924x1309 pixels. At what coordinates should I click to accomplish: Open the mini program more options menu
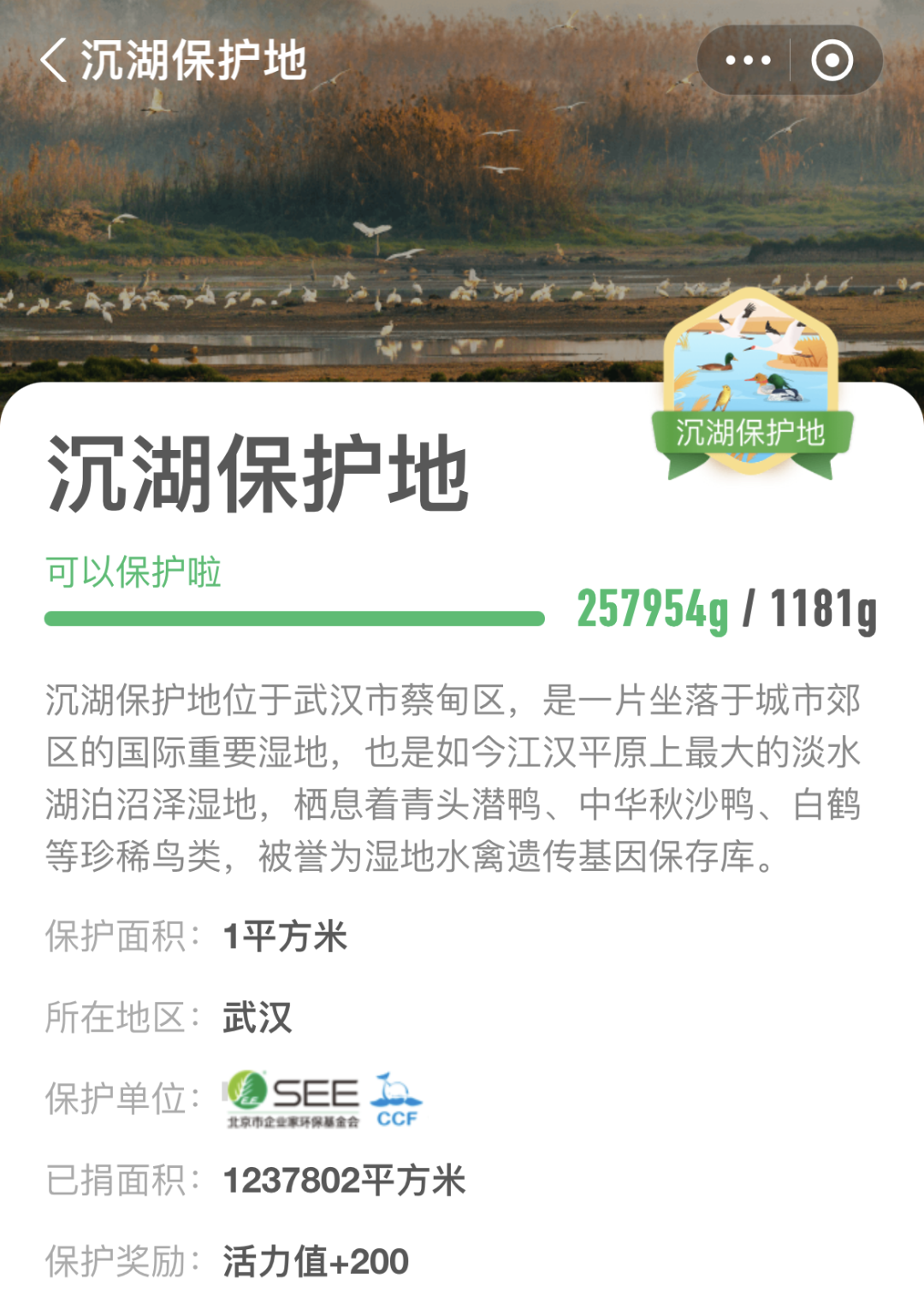point(747,60)
